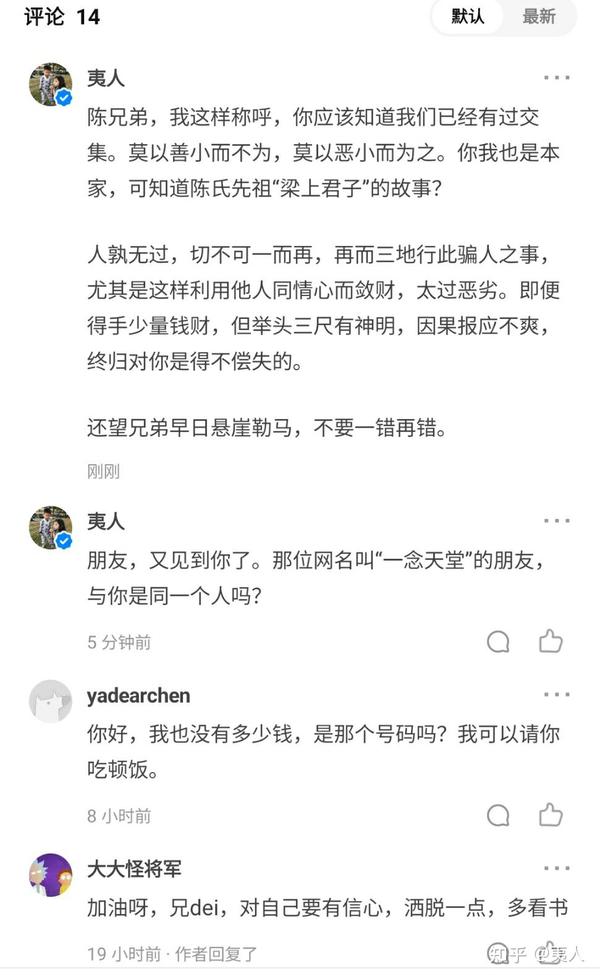Open 夷人's avatar on the 陈兄弟 comment
The width and height of the screenshot is (600, 979).
(x=50, y=84)
